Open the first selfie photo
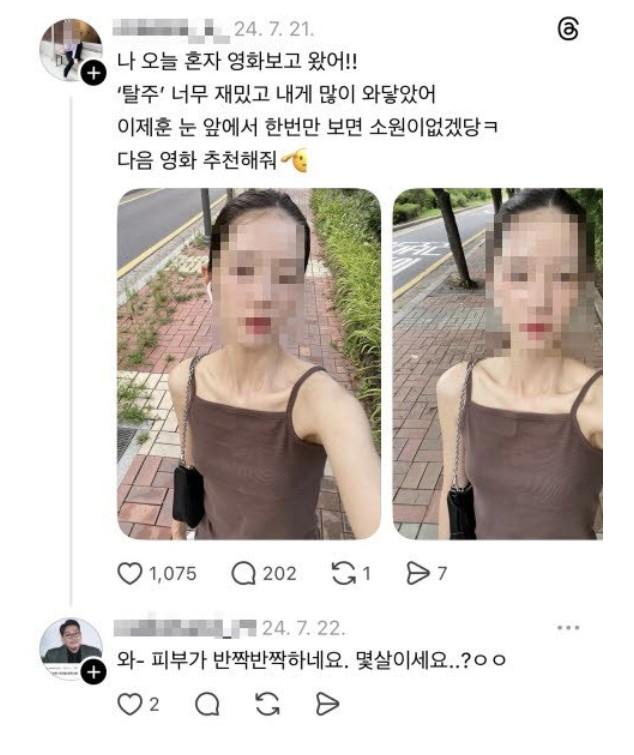 249,364
